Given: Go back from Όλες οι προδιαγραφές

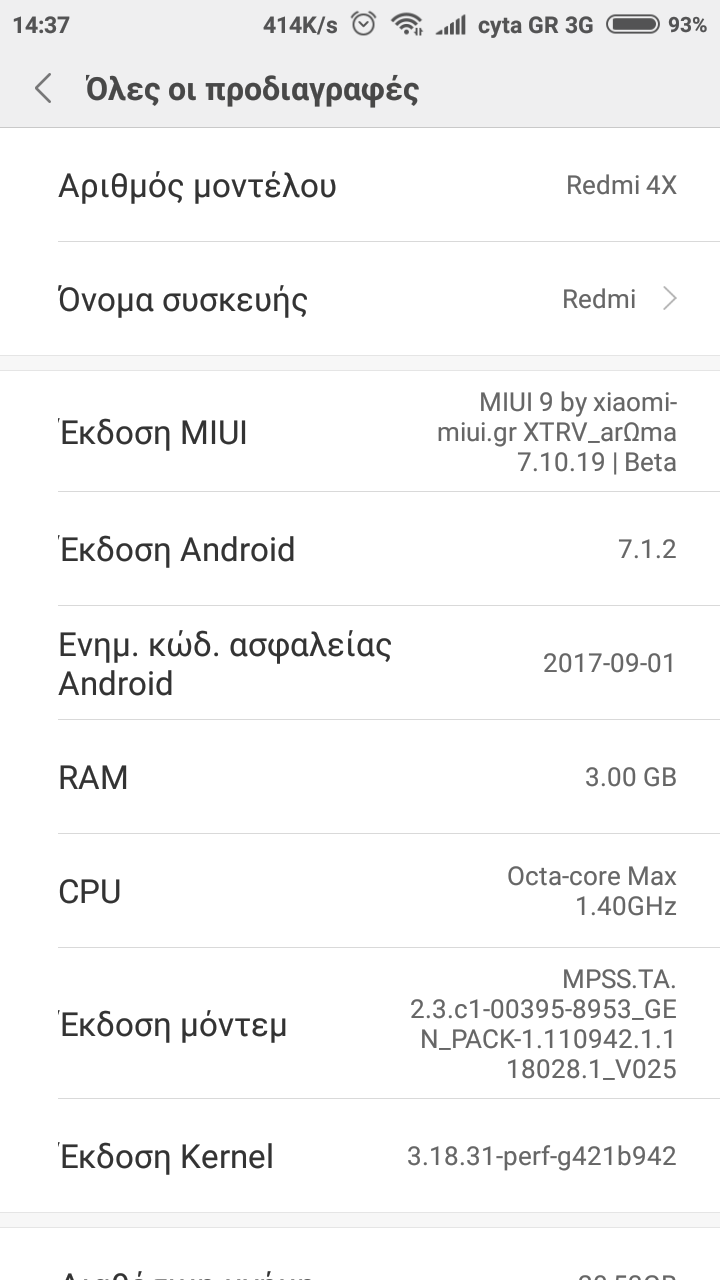Looking at the screenshot, I should [x=43, y=89].
